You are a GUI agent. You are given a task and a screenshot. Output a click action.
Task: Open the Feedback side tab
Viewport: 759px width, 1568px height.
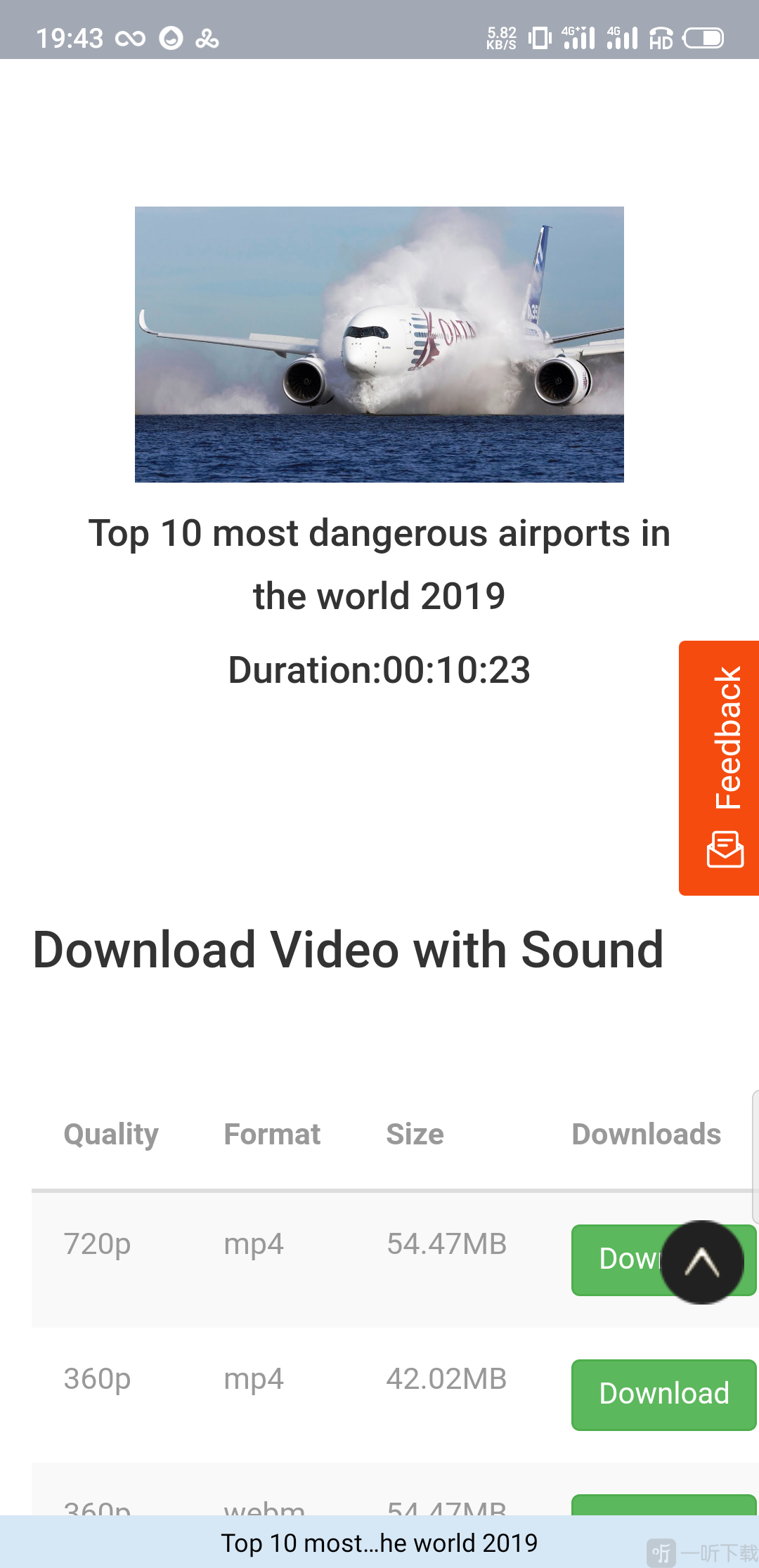(x=720, y=767)
